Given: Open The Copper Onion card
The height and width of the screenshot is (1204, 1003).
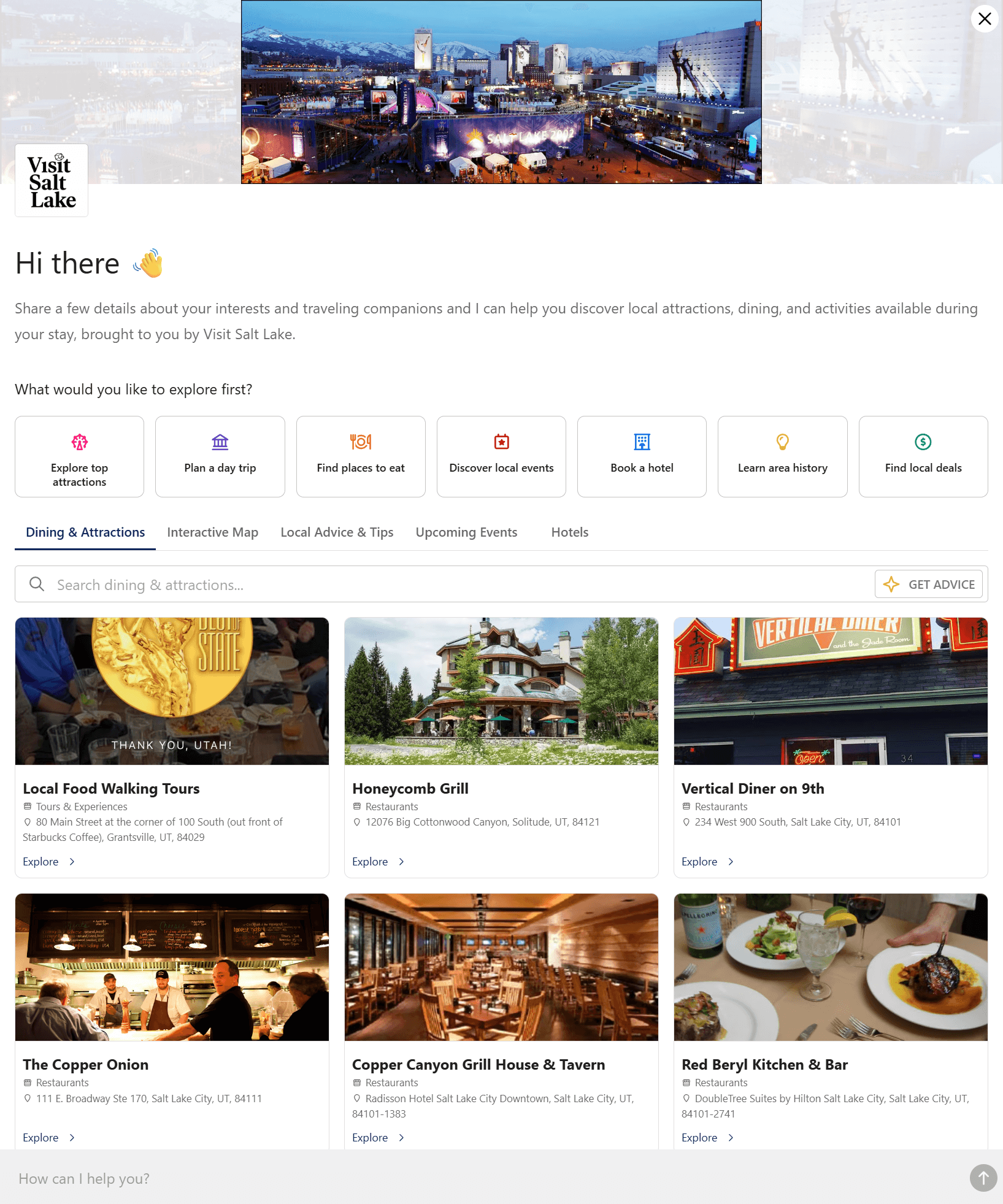Looking at the screenshot, I should click(85, 1065).
